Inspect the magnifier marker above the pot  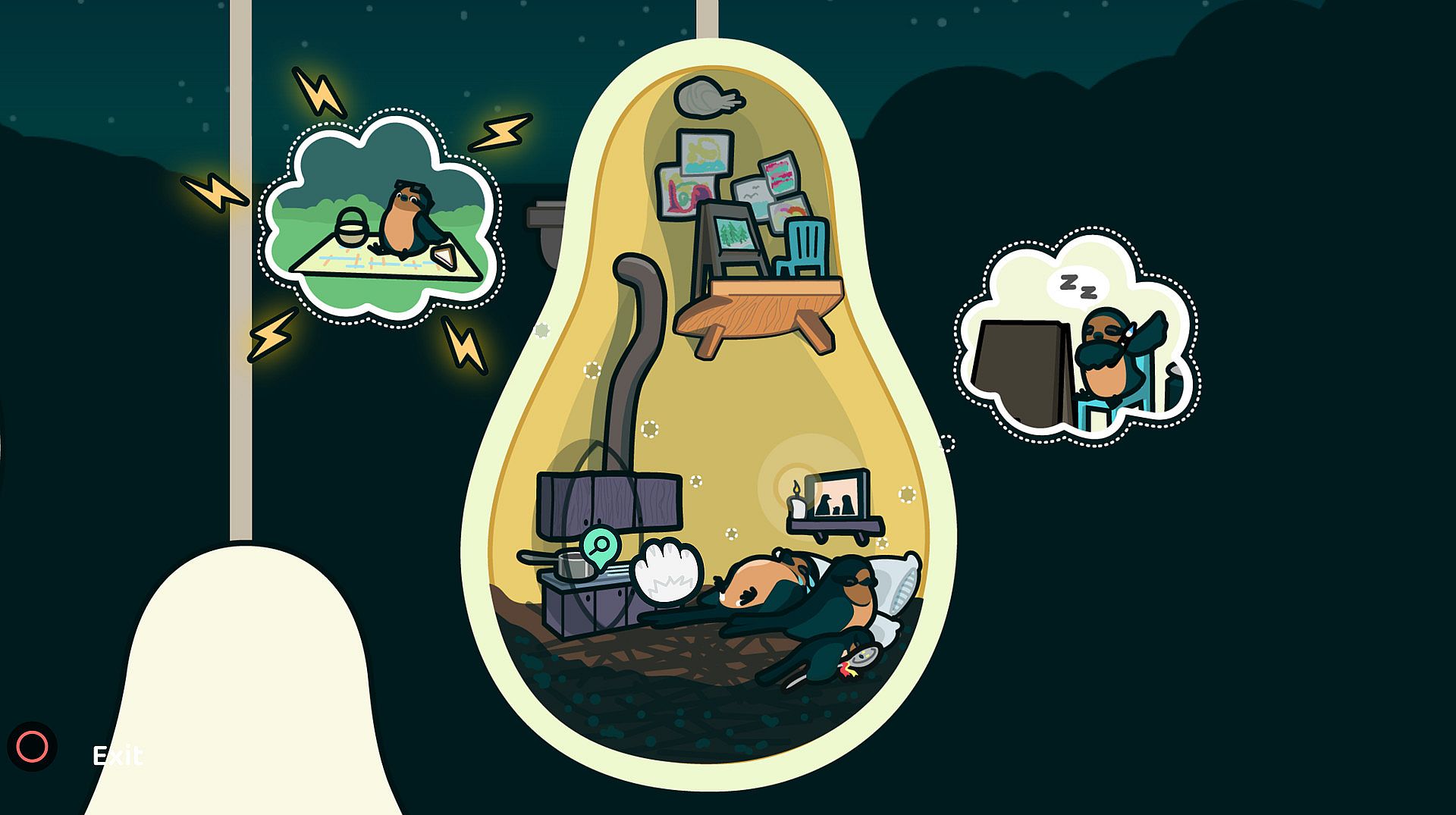point(601,545)
